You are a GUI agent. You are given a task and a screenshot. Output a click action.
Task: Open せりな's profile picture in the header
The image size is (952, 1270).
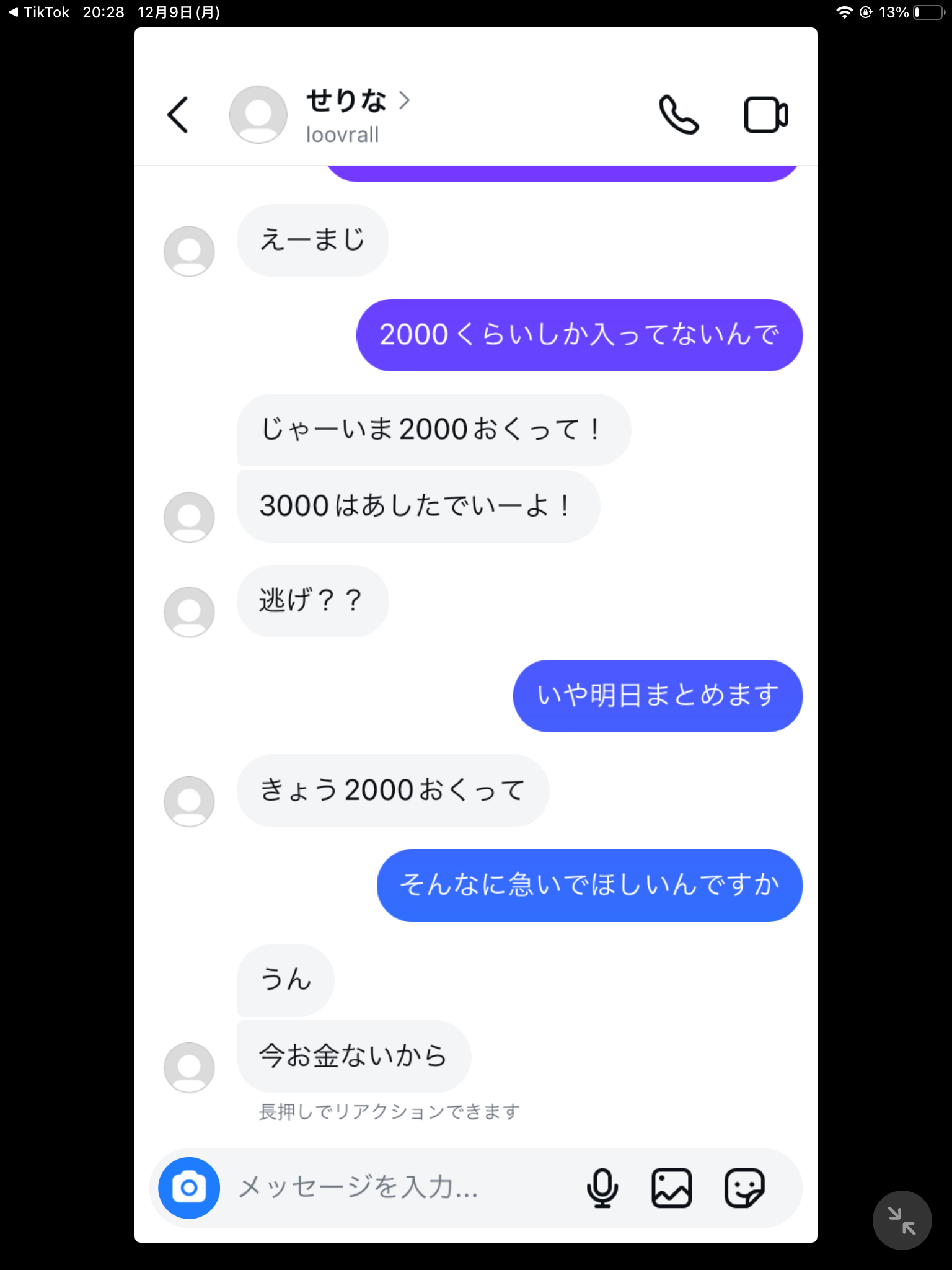(x=258, y=114)
